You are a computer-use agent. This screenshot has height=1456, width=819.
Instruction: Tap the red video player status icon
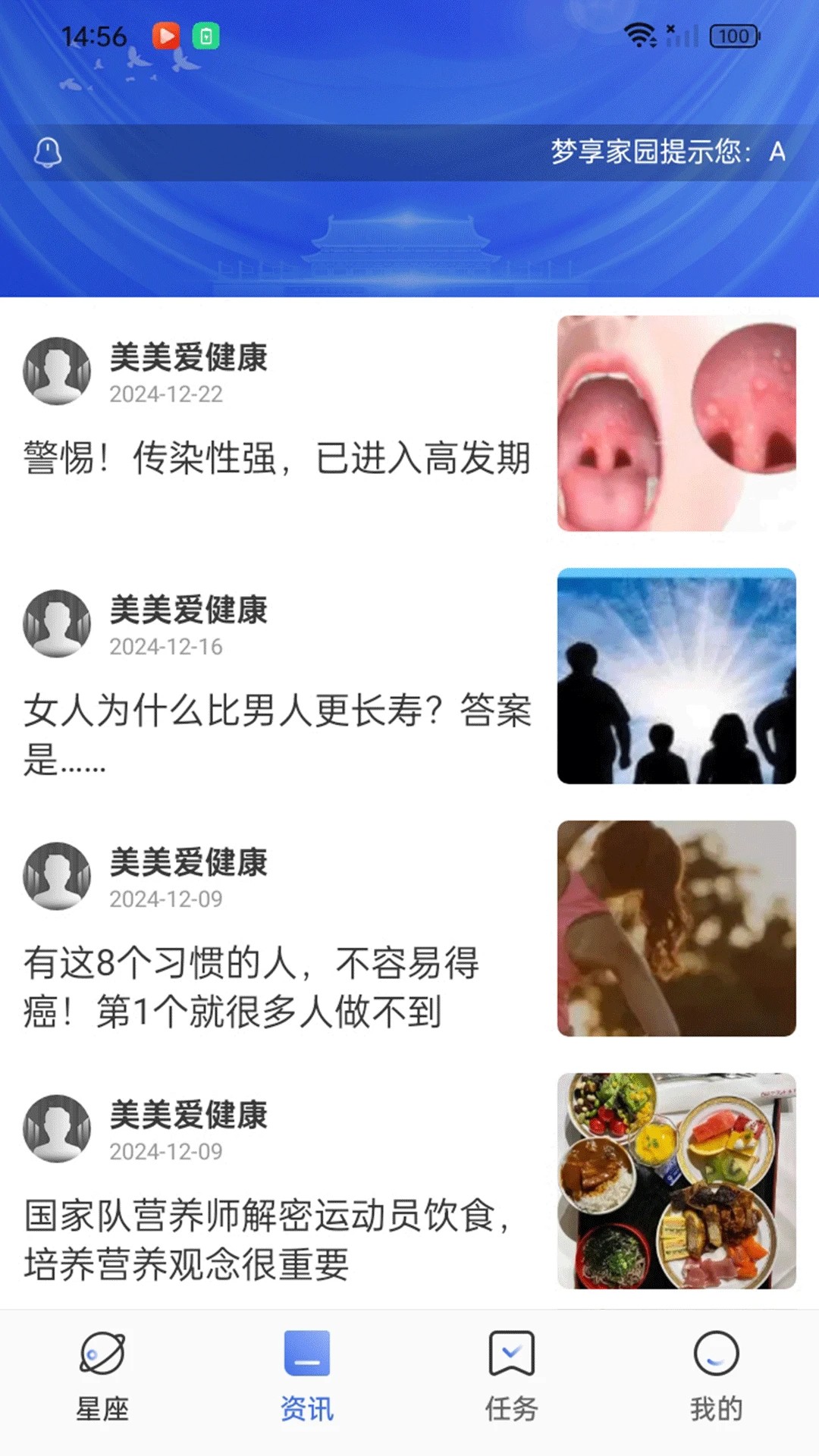pos(168,34)
